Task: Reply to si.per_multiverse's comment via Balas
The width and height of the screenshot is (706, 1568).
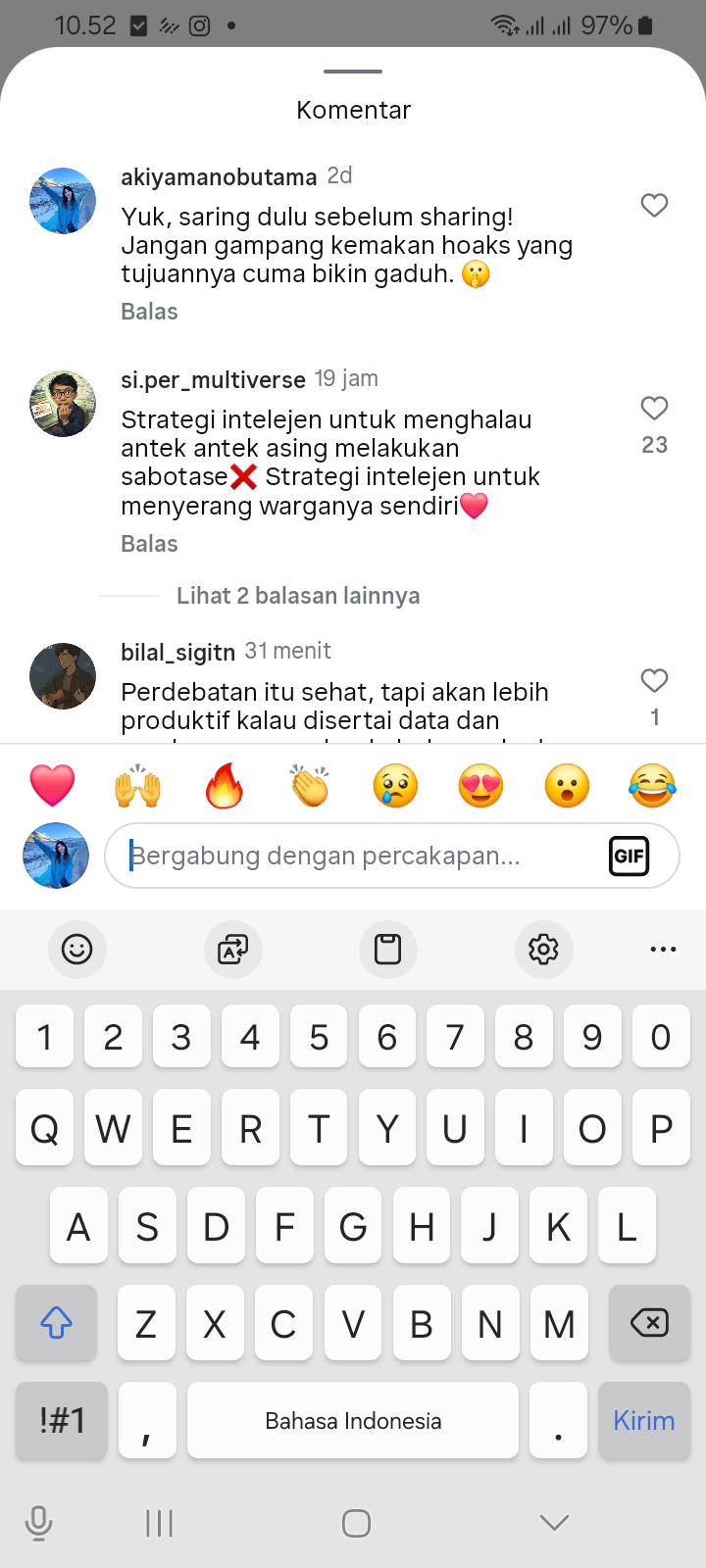Action: [x=149, y=544]
